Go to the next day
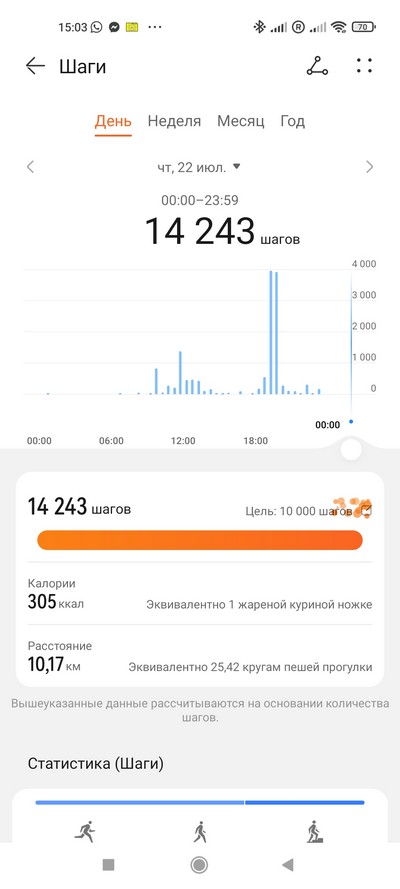 click(x=370, y=167)
